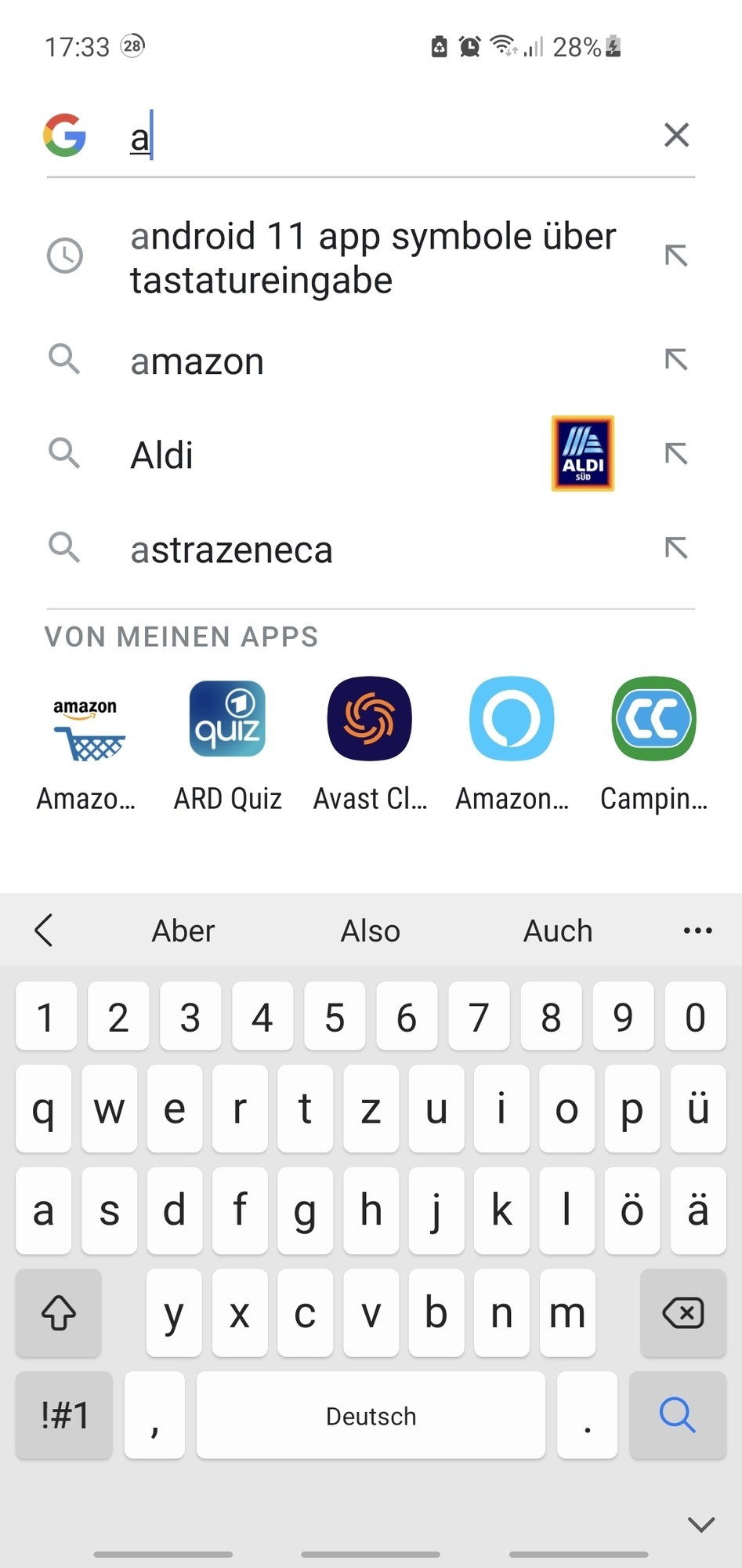
Task: Open the keyboard's three-dot options
Action: coord(697,931)
